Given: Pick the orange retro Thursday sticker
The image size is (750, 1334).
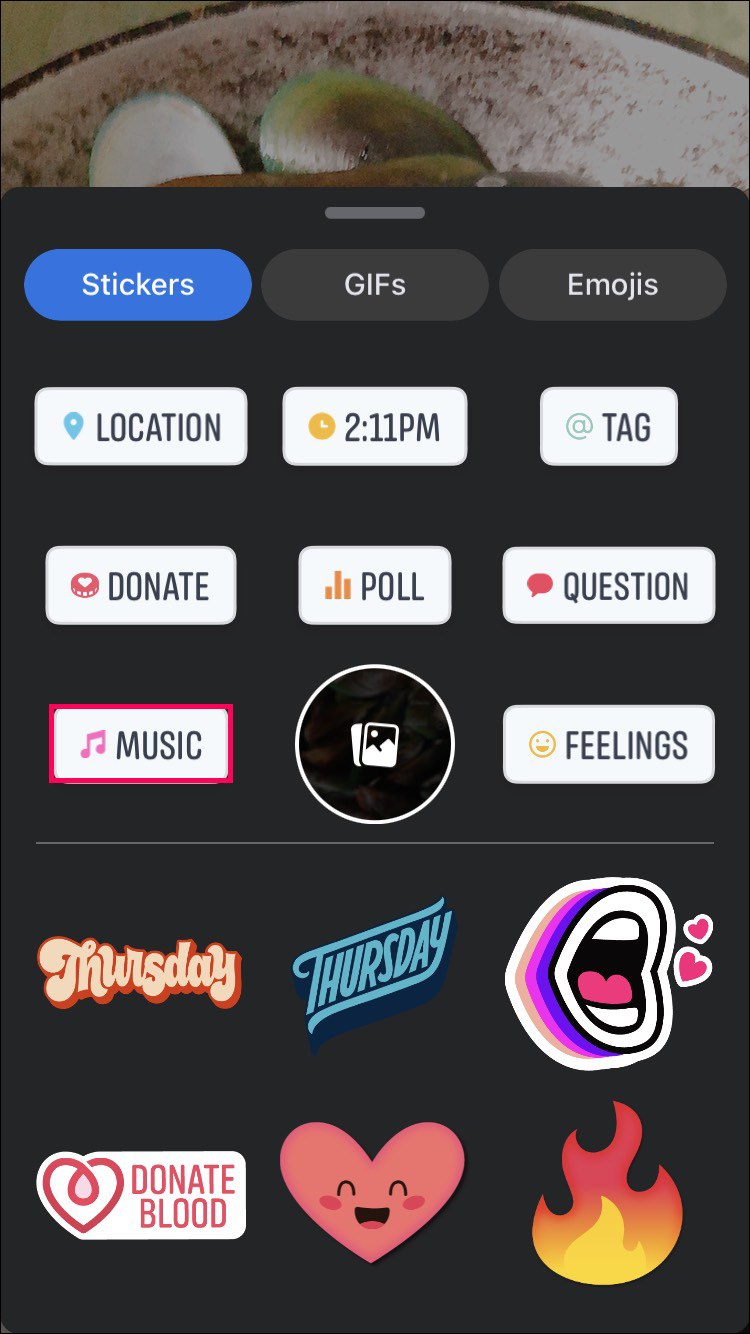Looking at the screenshot, I should 139,969.
